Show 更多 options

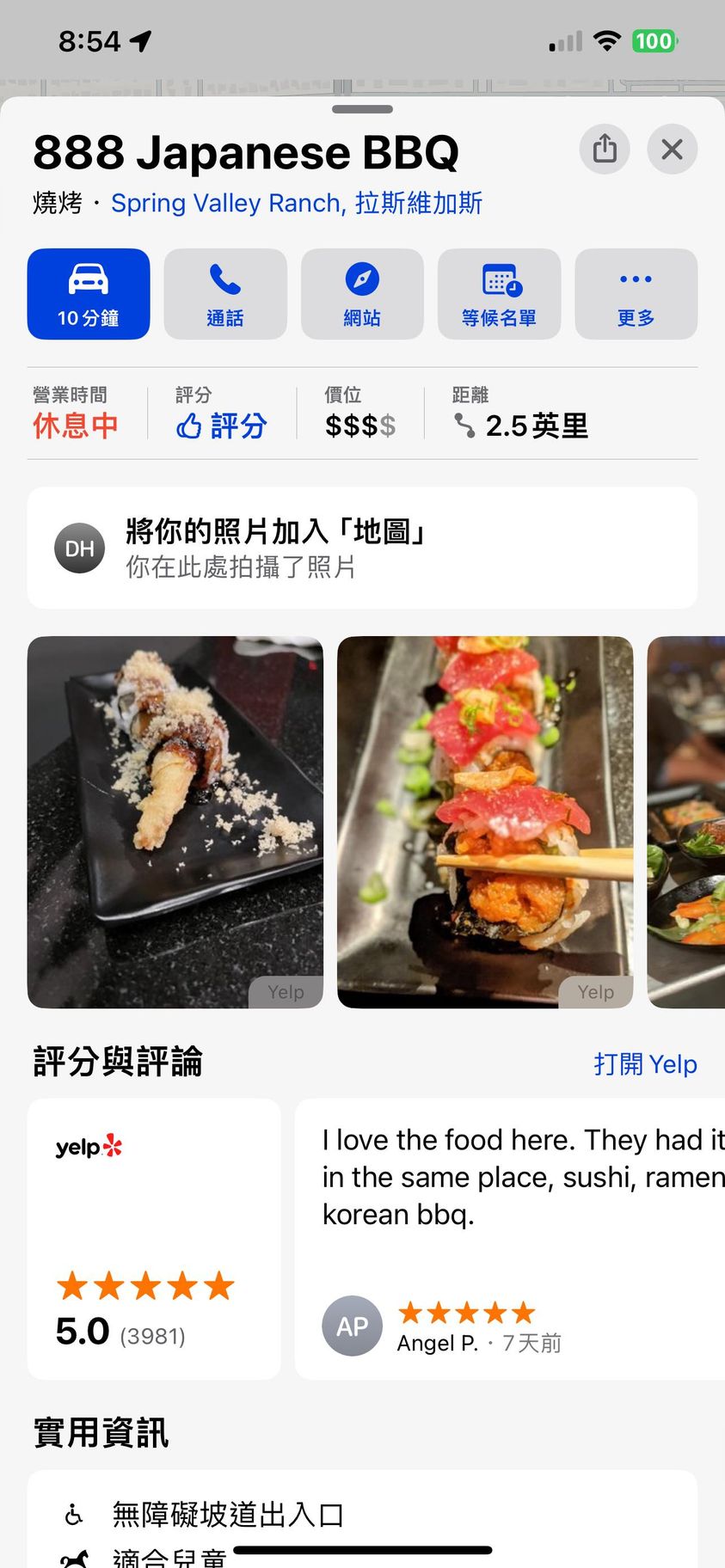click(x=636, y=294)
